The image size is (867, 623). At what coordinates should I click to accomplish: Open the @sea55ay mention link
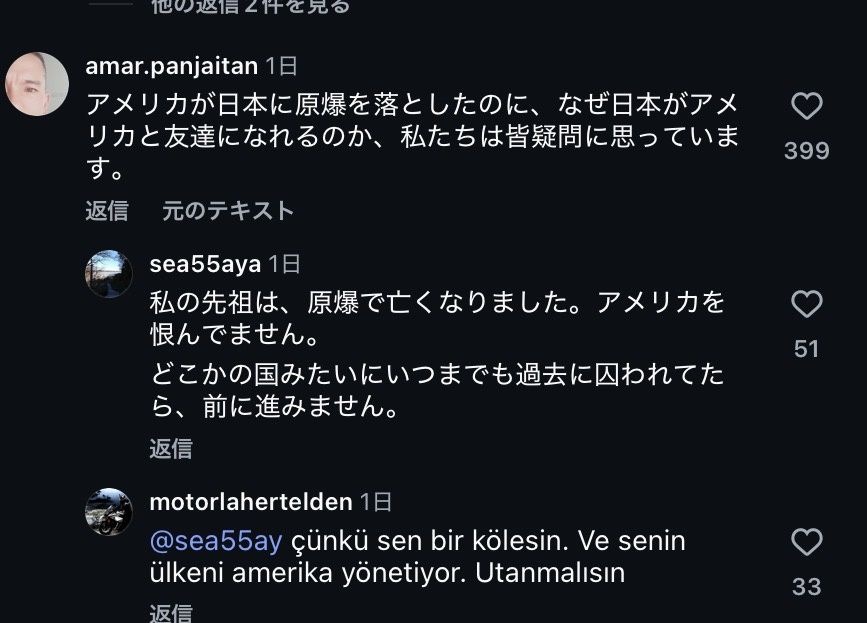tap(216, 541)
